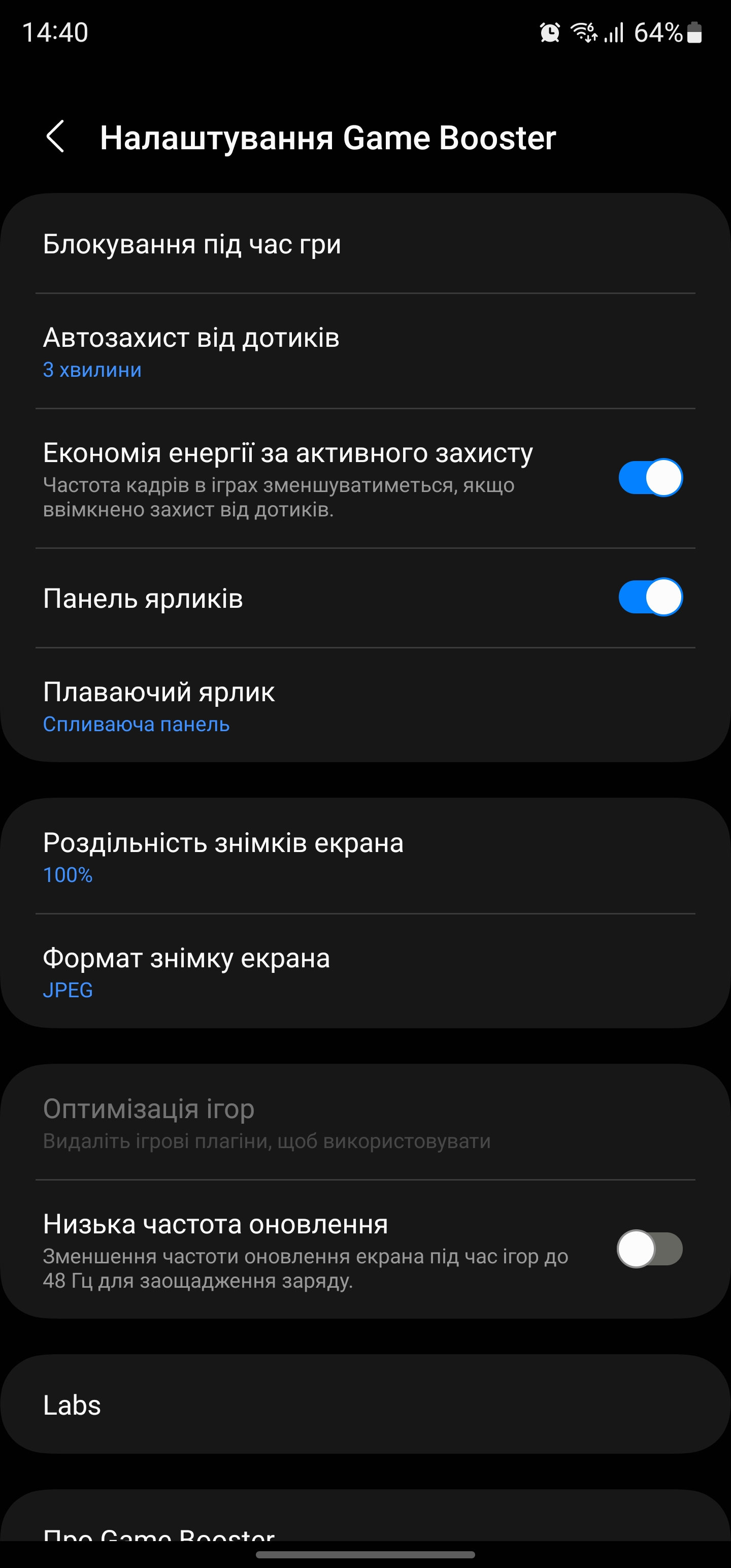Open Роздільність знімків екрана setting
731x1568 pixels.
point(365,857)
